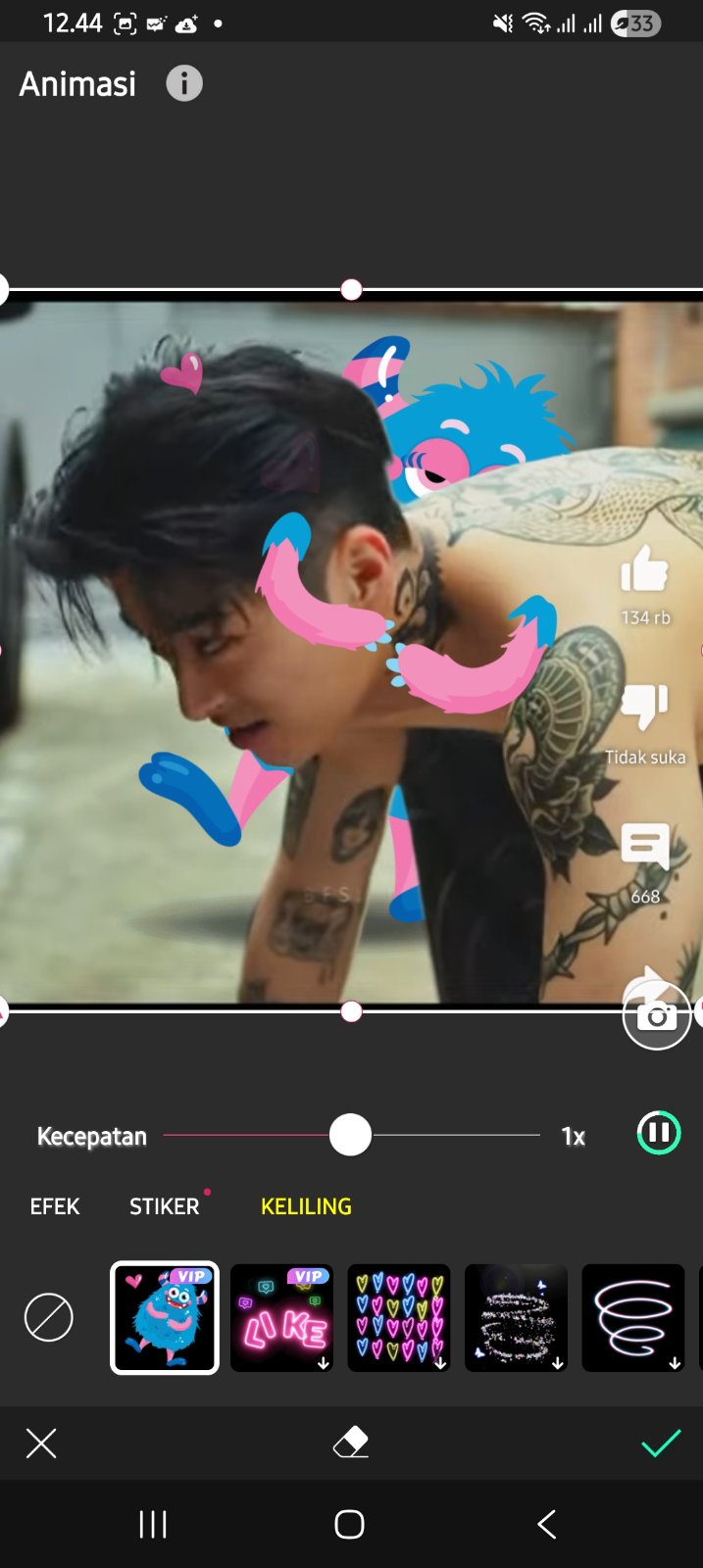Choose the neon swirl ring animation
Screen dimensions: 703x1568
tap(632, 1317)
